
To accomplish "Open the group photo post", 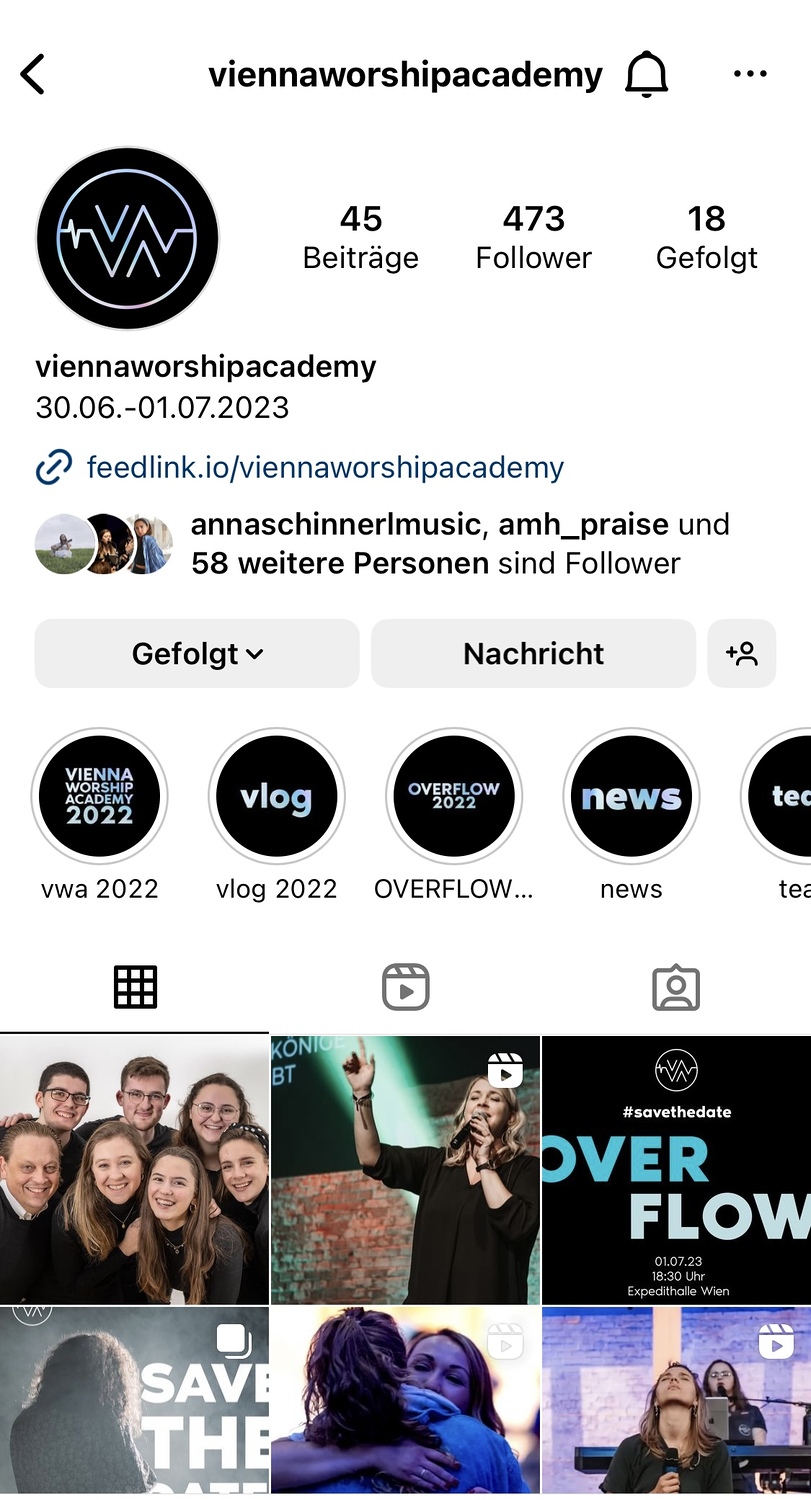I will click(x=134, y=1170).
